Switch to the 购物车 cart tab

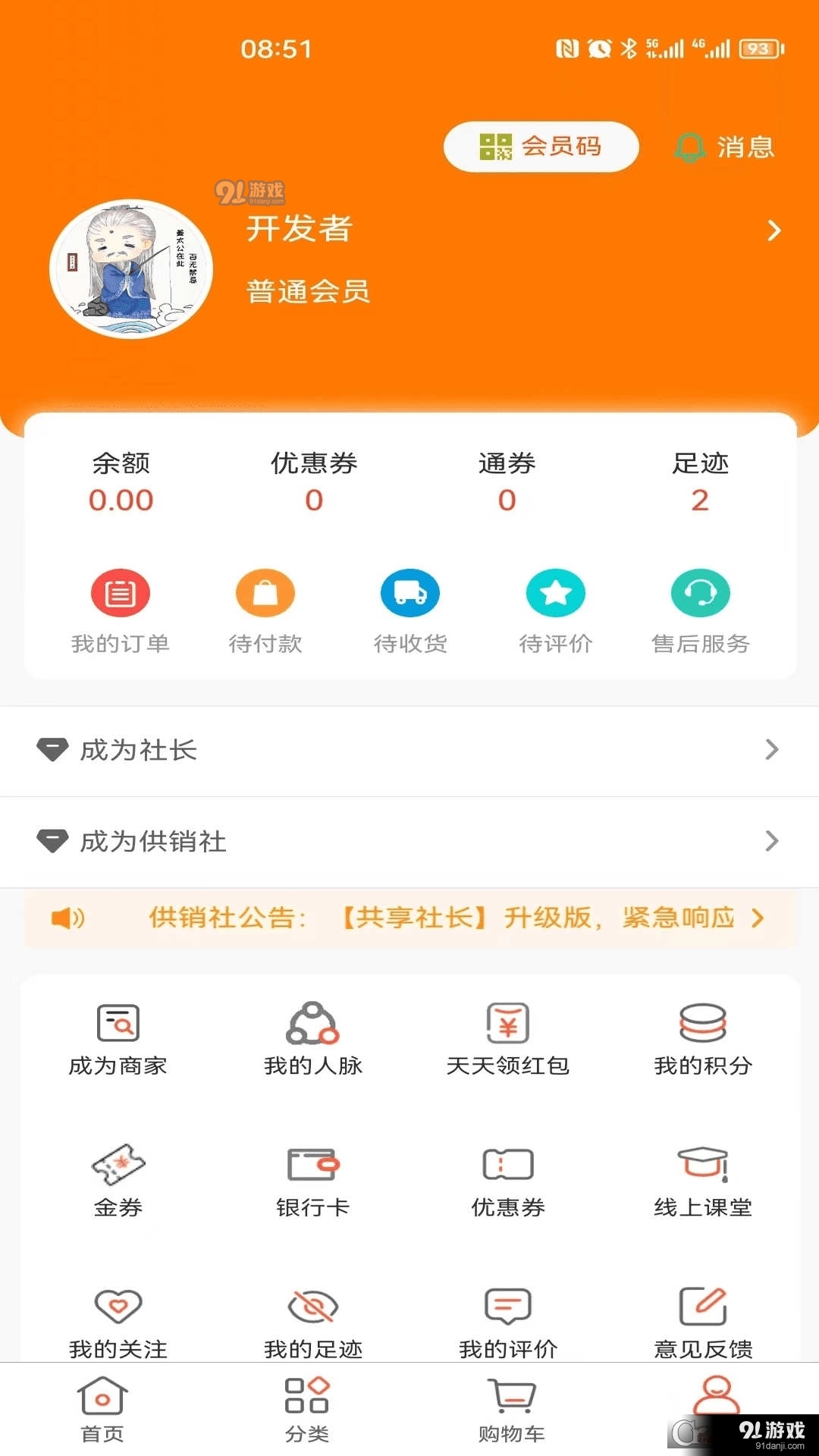[x=512, y=1407]
